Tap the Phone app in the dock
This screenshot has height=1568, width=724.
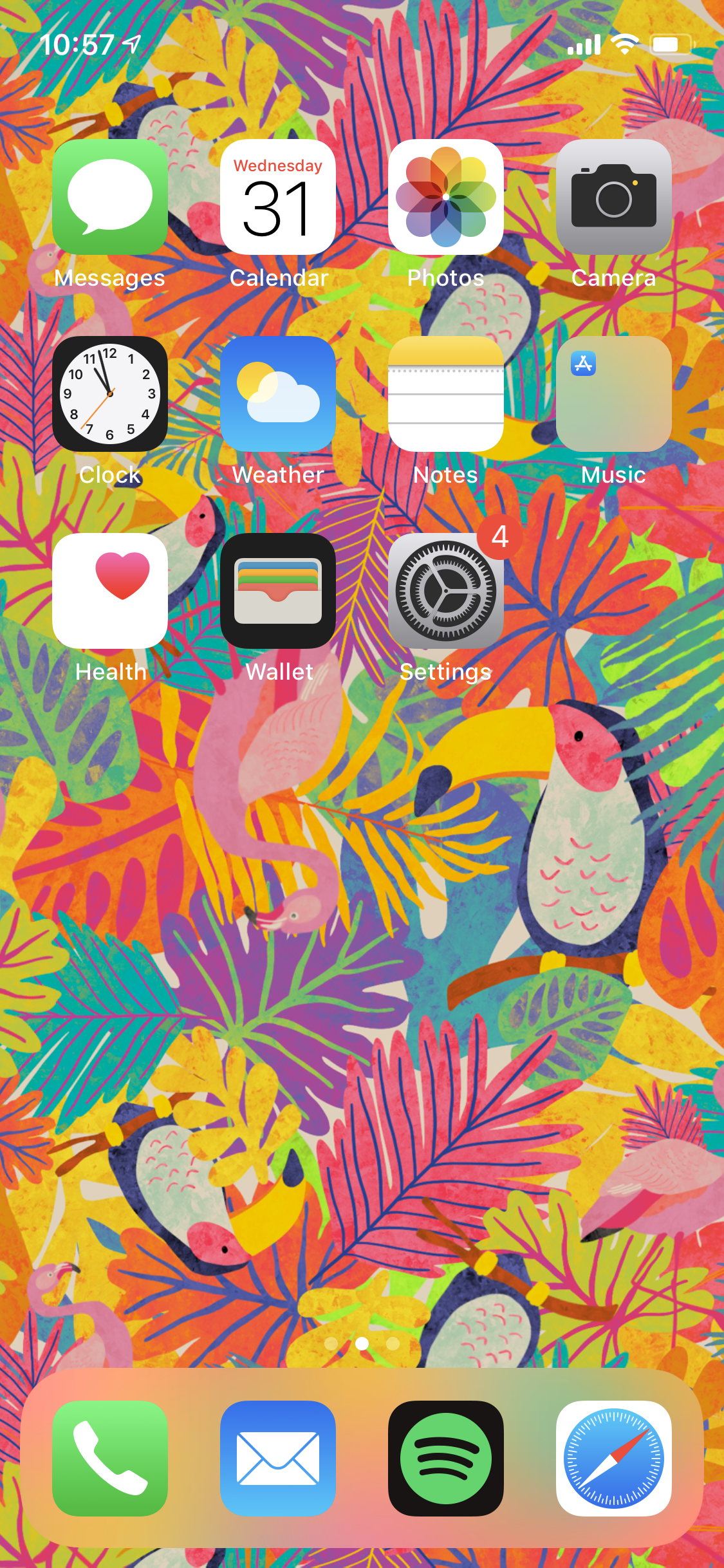pos(110,1459)
